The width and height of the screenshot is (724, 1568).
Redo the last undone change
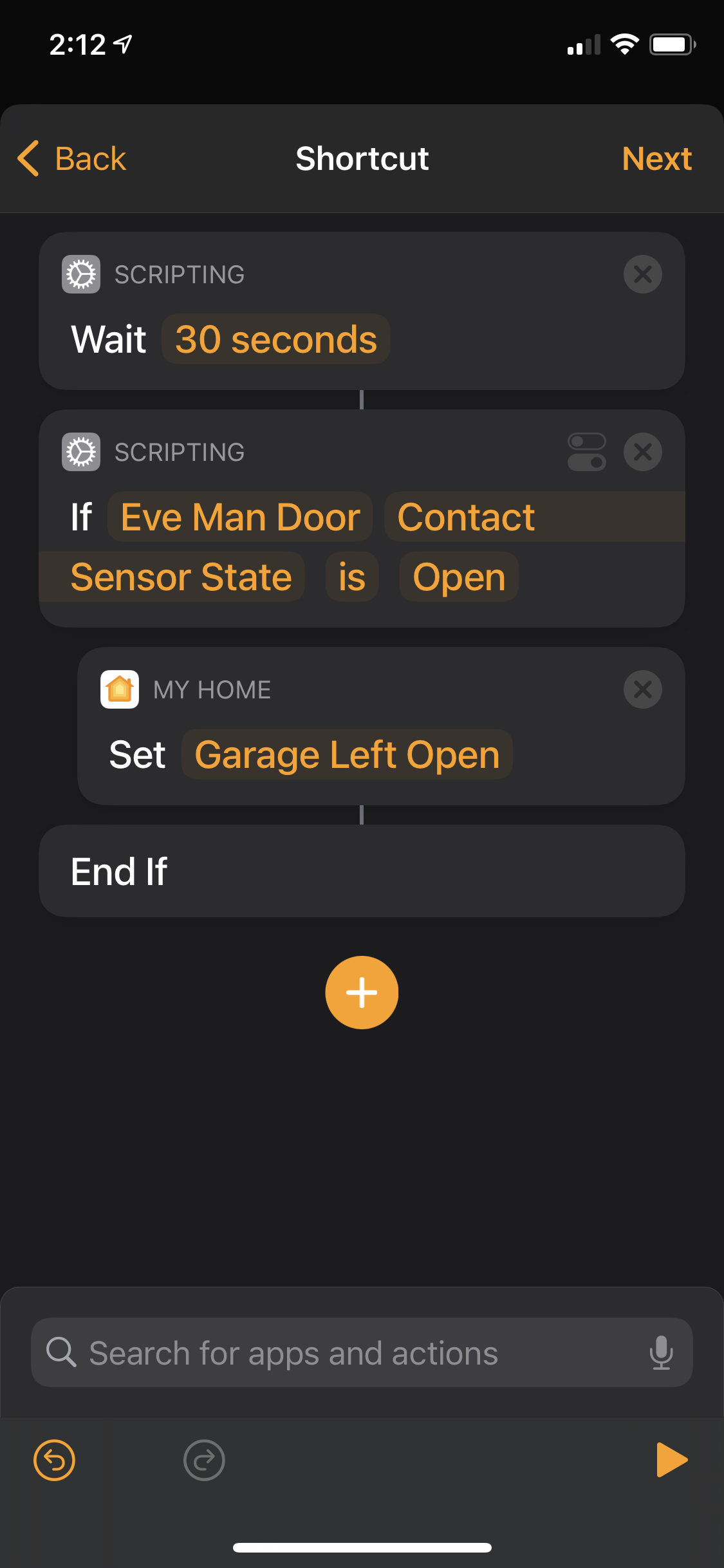click(x=204, y=1460)
